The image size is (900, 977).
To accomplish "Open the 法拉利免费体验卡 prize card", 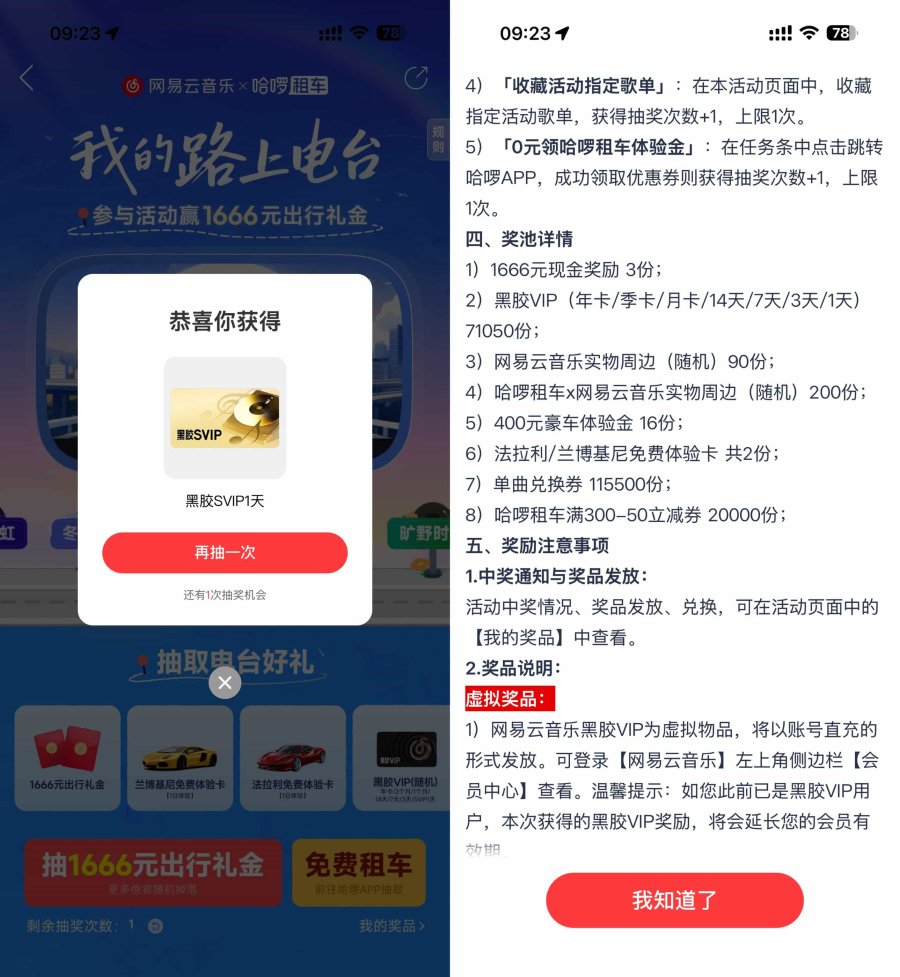I will (x=292, y=758).
